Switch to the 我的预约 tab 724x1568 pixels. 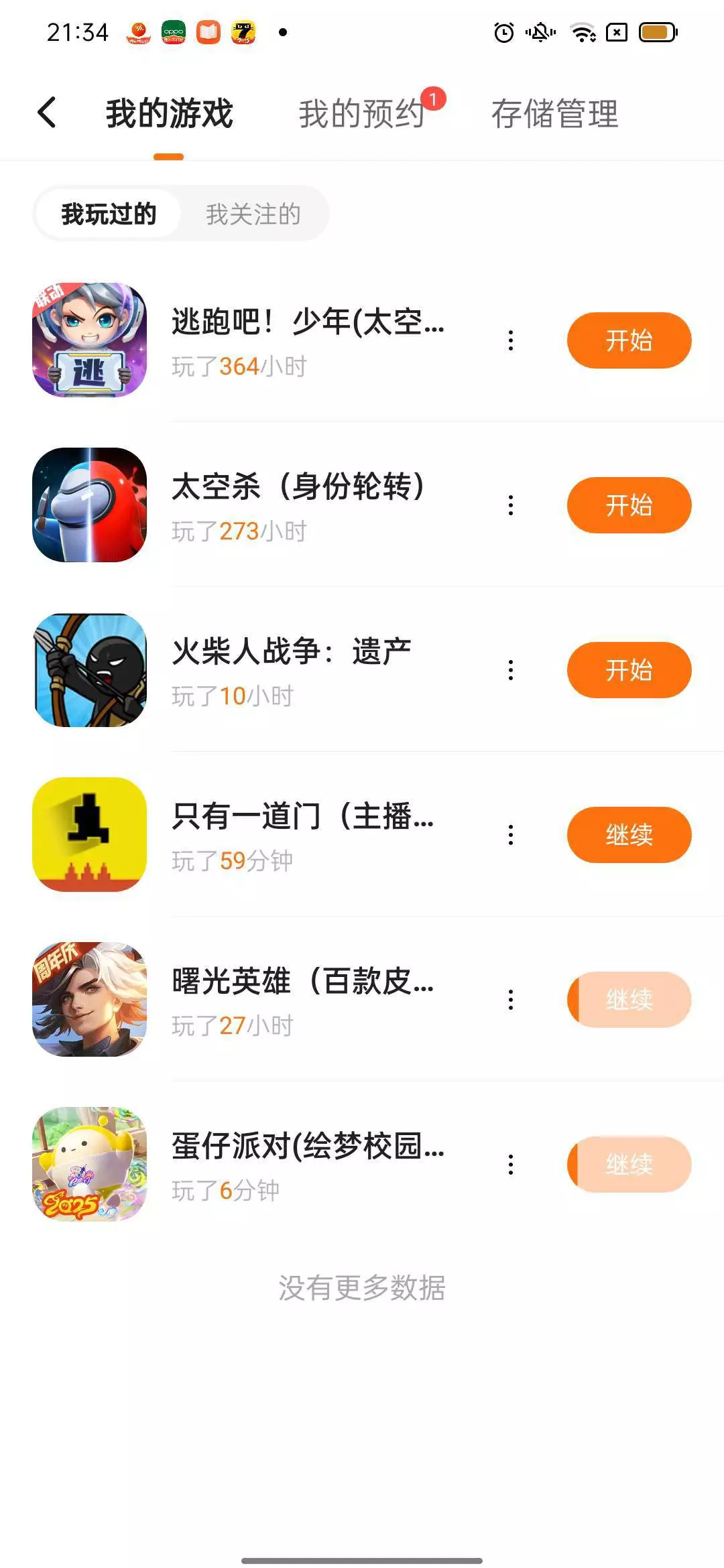362,113
